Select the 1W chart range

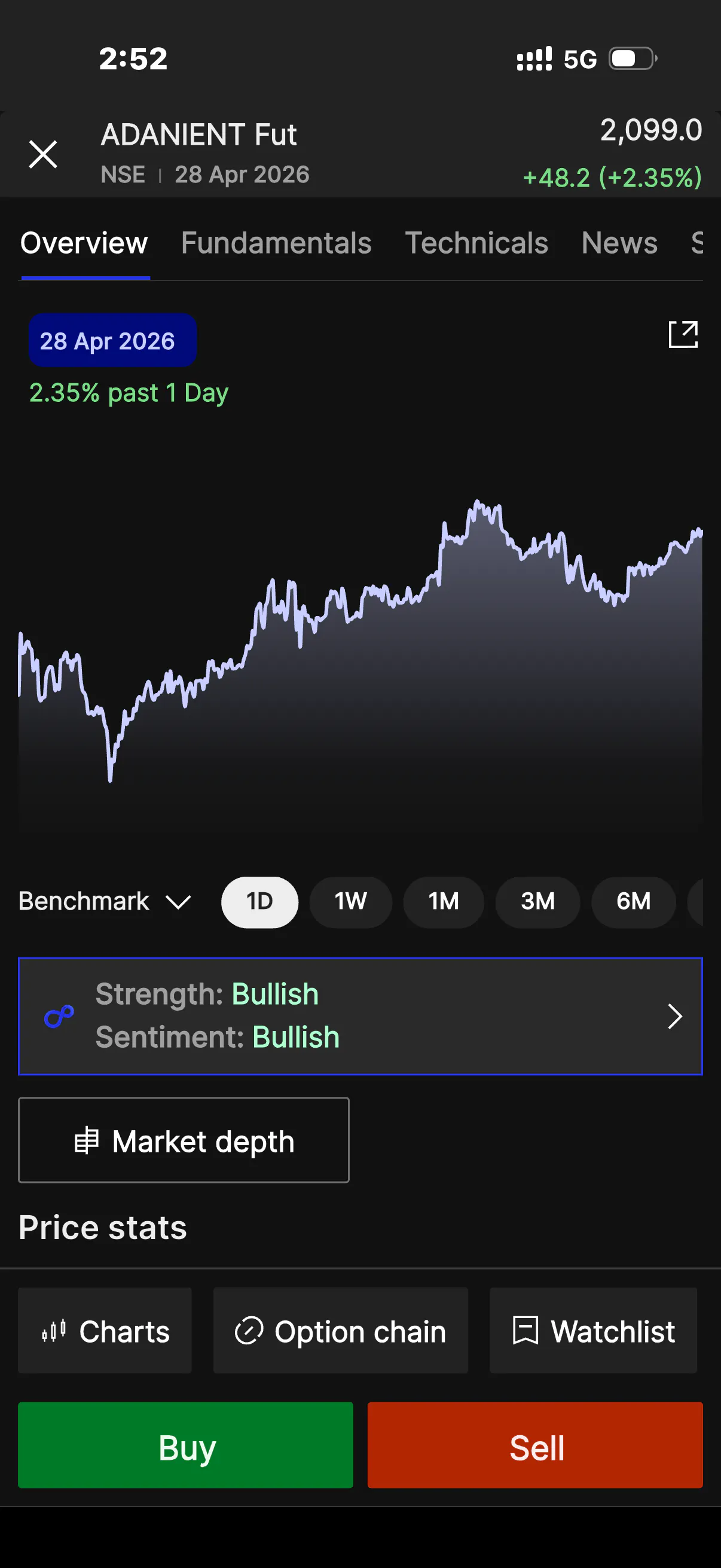coord(350,901)
